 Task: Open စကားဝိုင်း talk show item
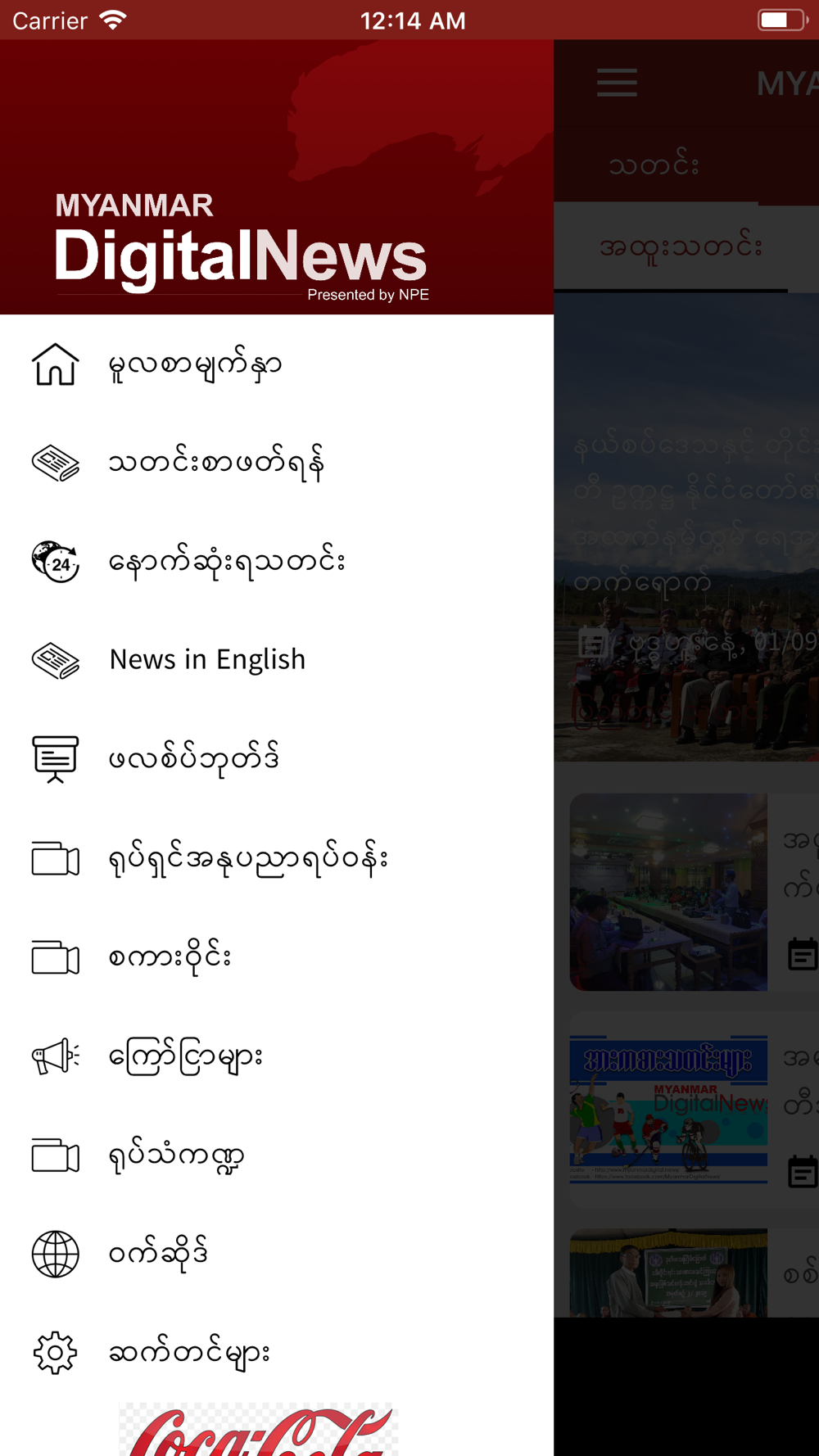click(277, 957)
